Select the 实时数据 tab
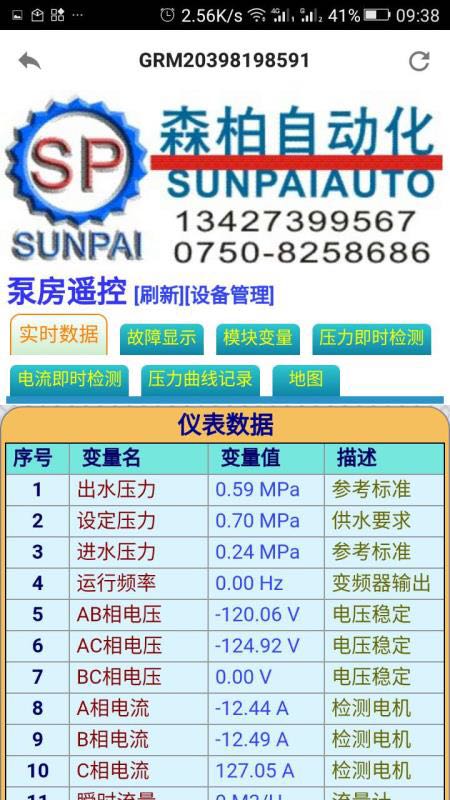 coord(59,335)
